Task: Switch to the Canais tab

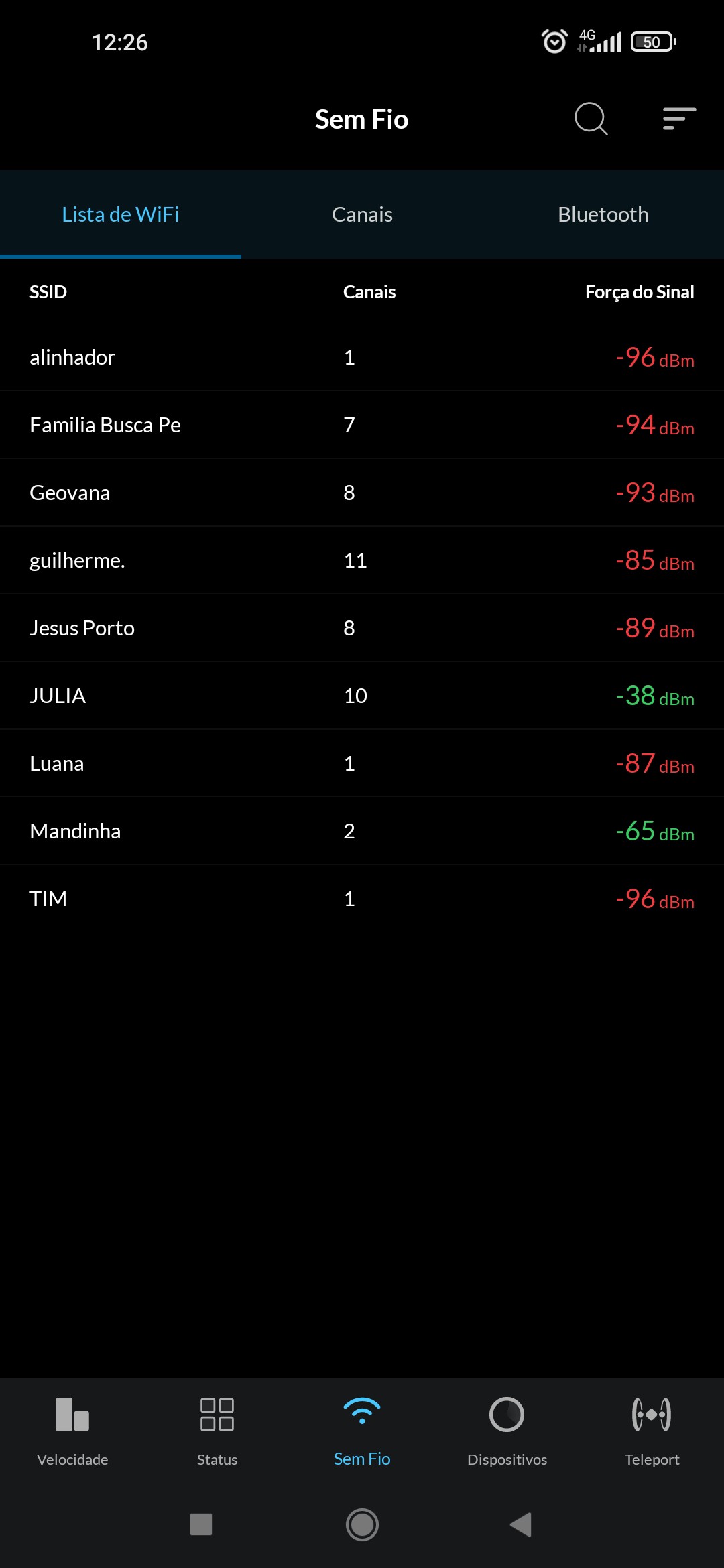Action: pos(362,214)
